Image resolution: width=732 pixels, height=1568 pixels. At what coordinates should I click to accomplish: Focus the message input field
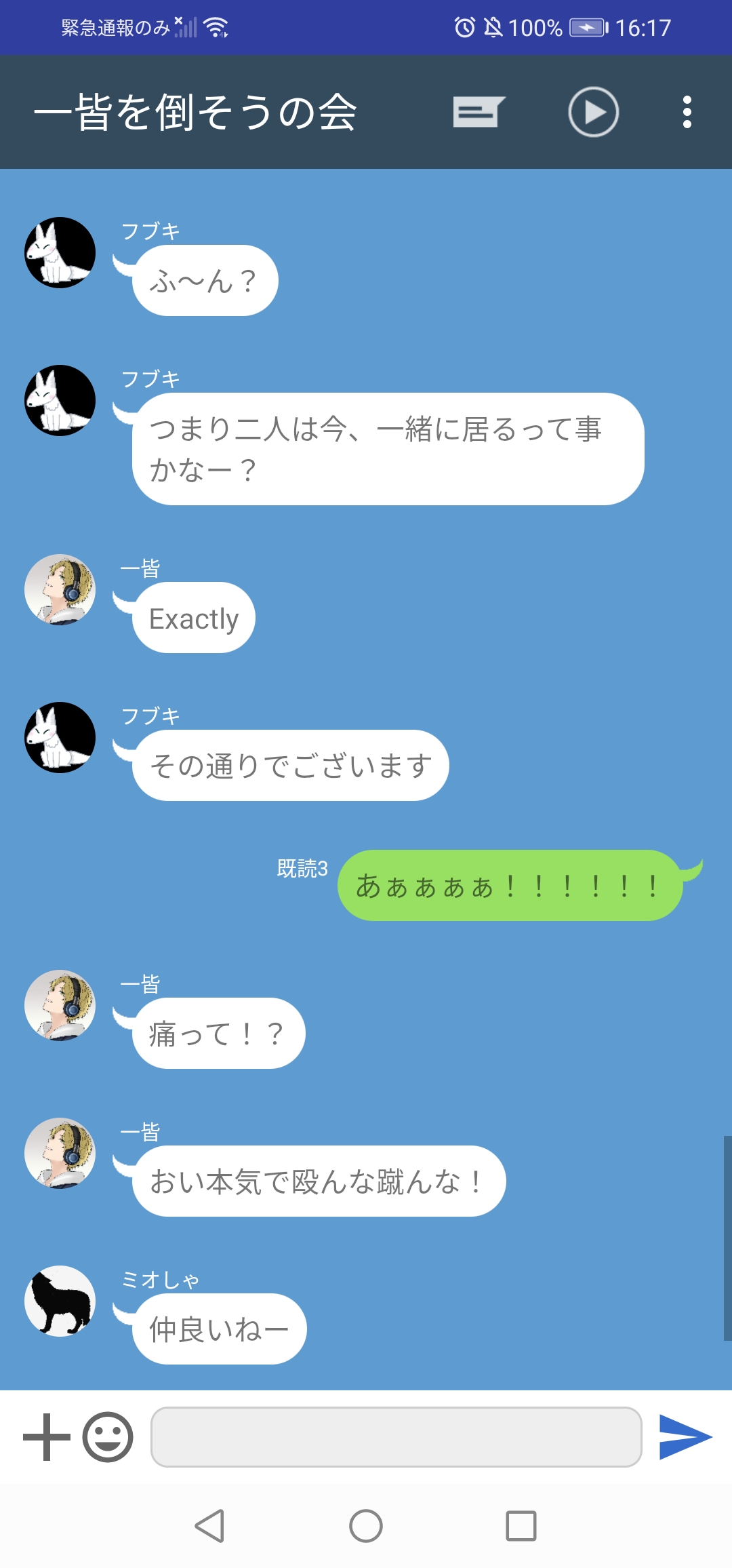396,1436
